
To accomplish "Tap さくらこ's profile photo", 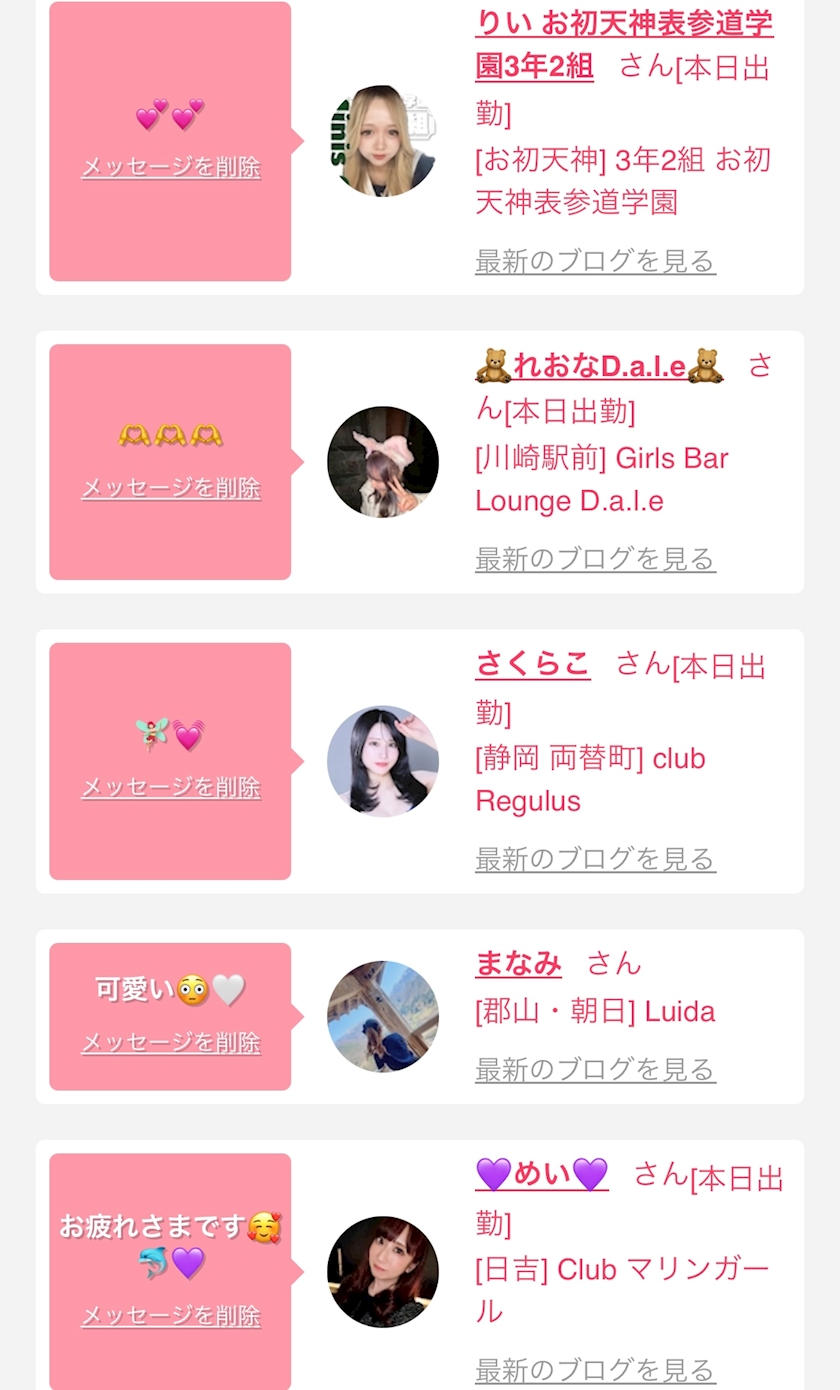I will (x=383, y=761).
